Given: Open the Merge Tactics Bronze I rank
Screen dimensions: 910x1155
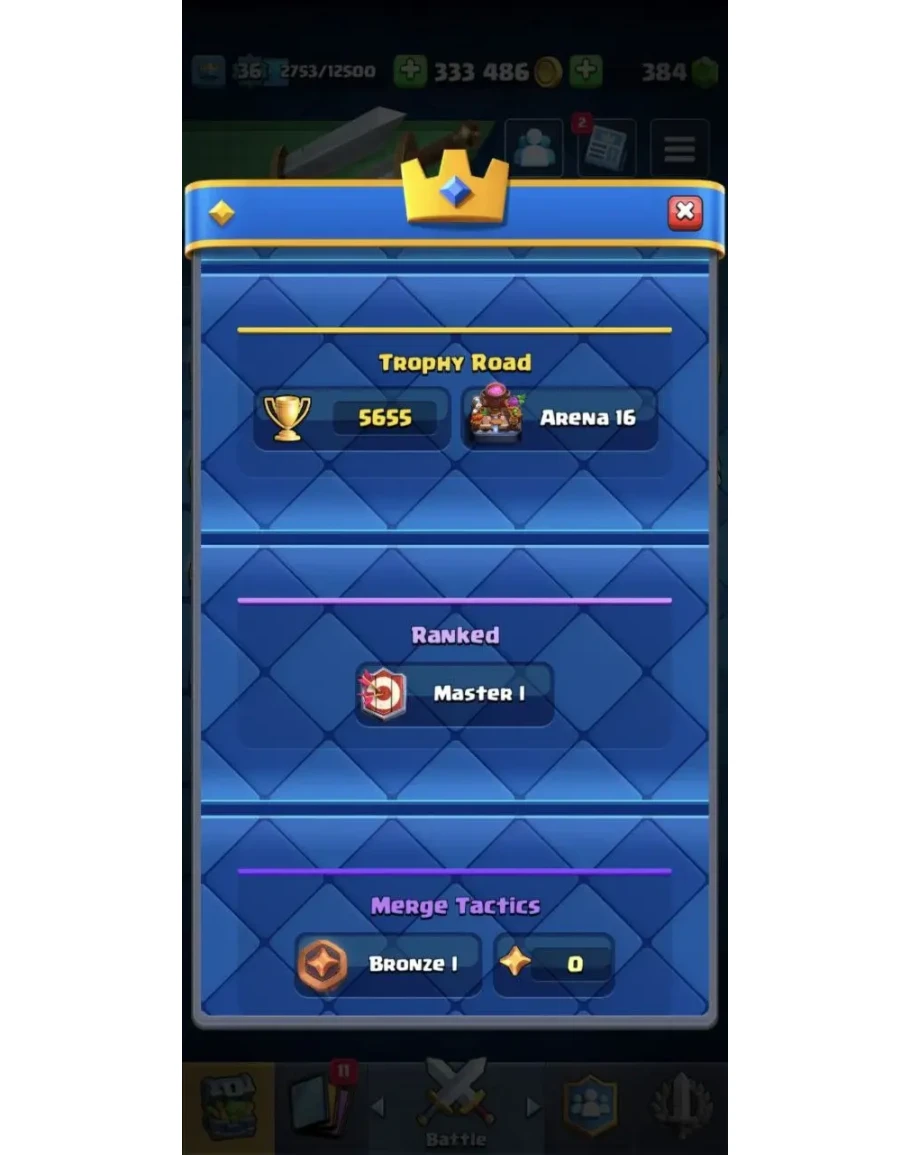Looking at the screenshot, I should tap(388, 964).
